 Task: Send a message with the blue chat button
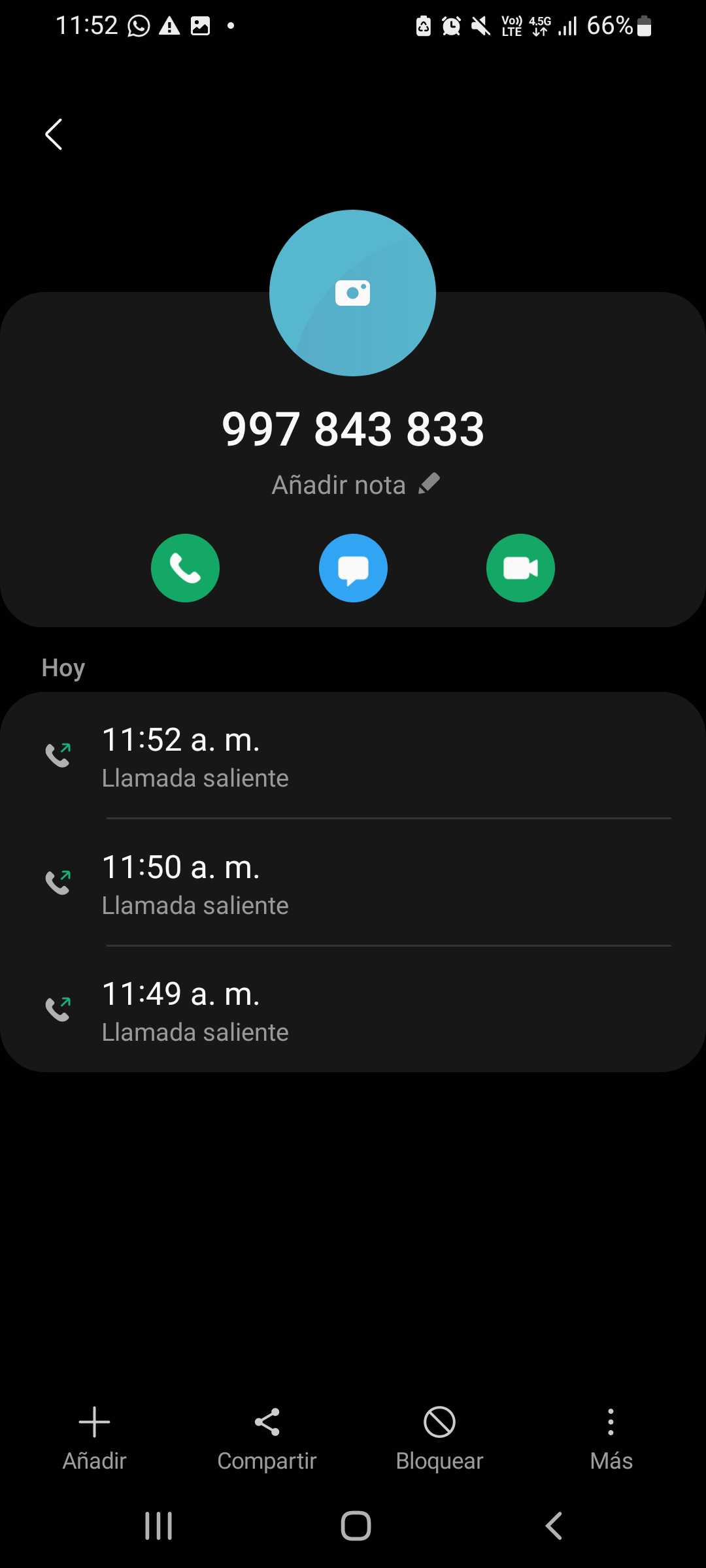coord(353,568)
